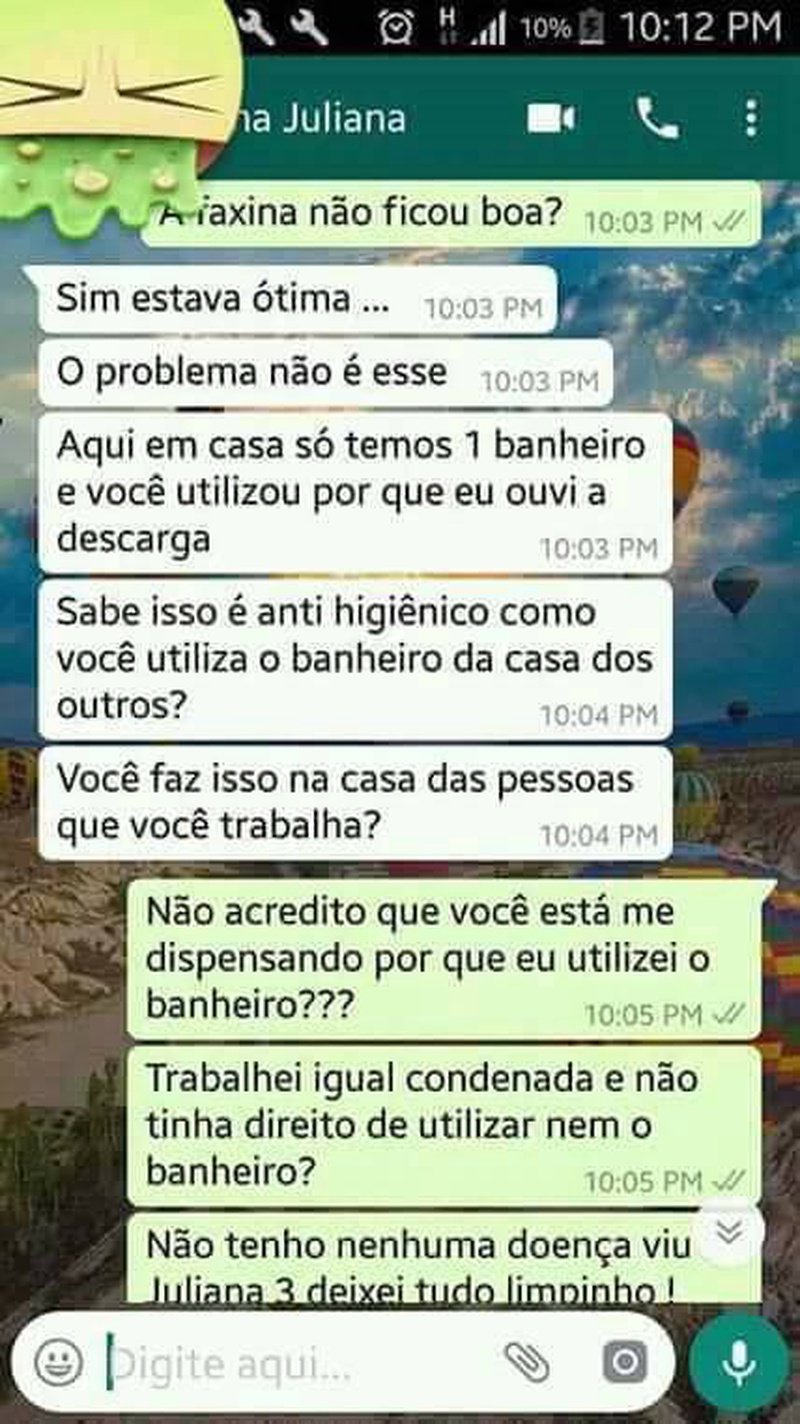Open Juliana's contact info from the header
This screenshot has height=1424, width=800.
coord(340,119)
